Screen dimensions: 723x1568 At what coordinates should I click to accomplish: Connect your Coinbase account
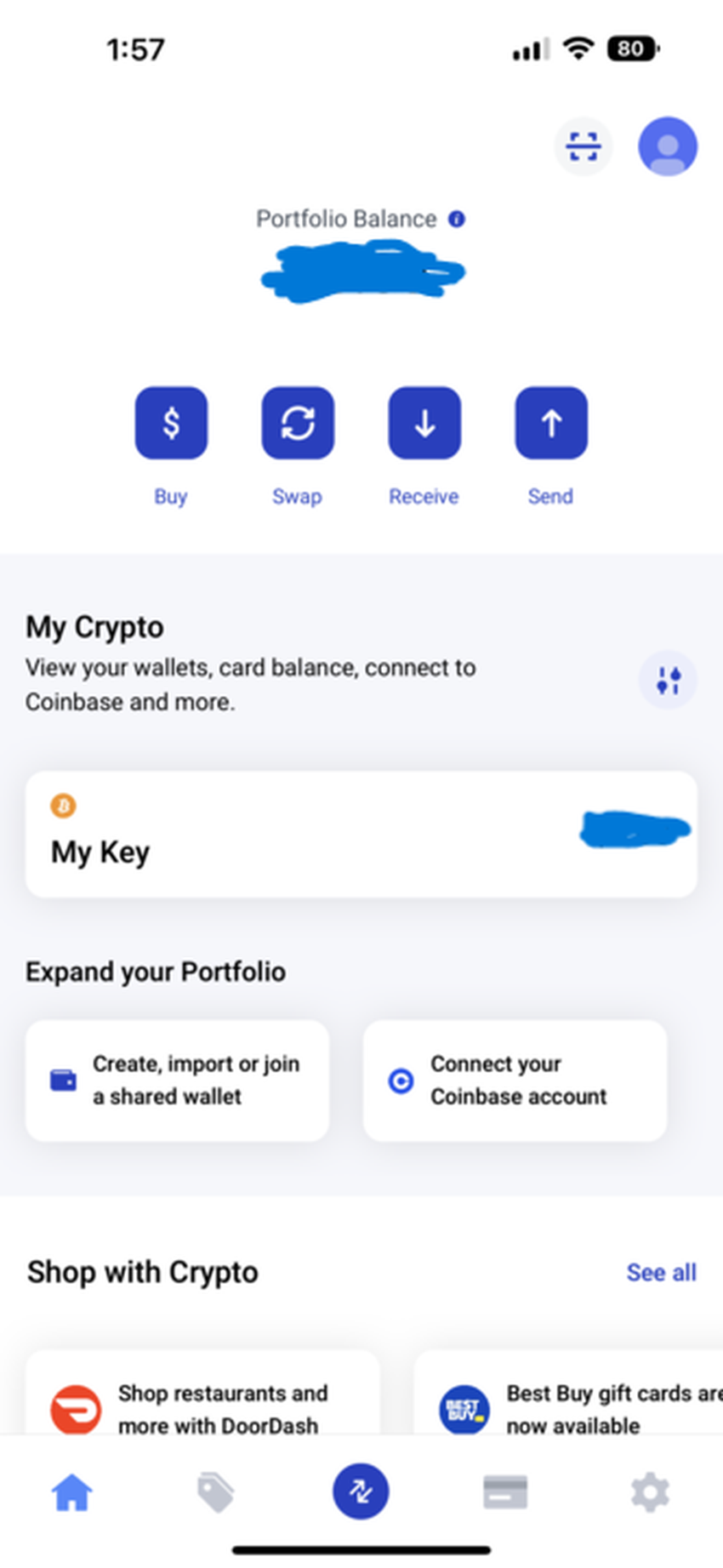515,1080
